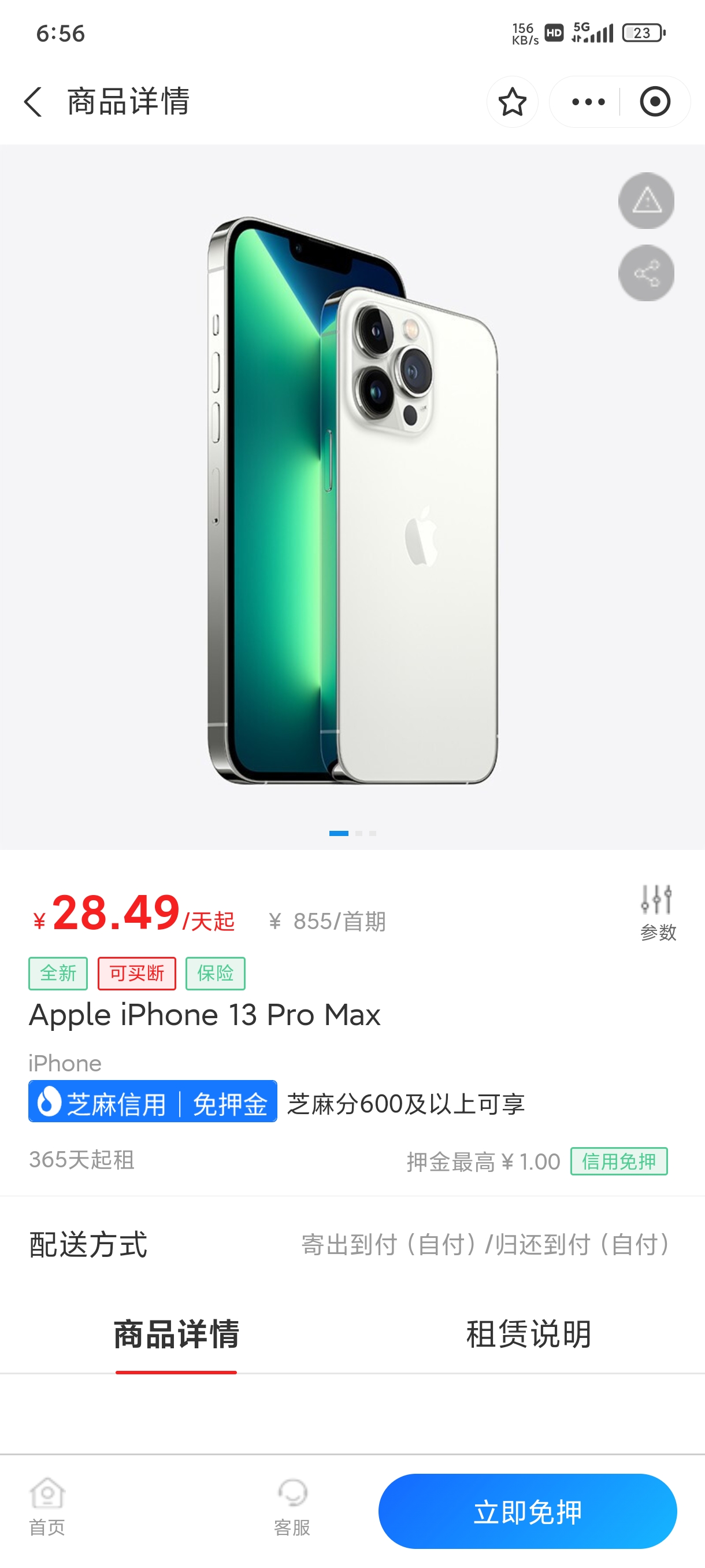Open the 参数 specifications panel

[658, 912]
